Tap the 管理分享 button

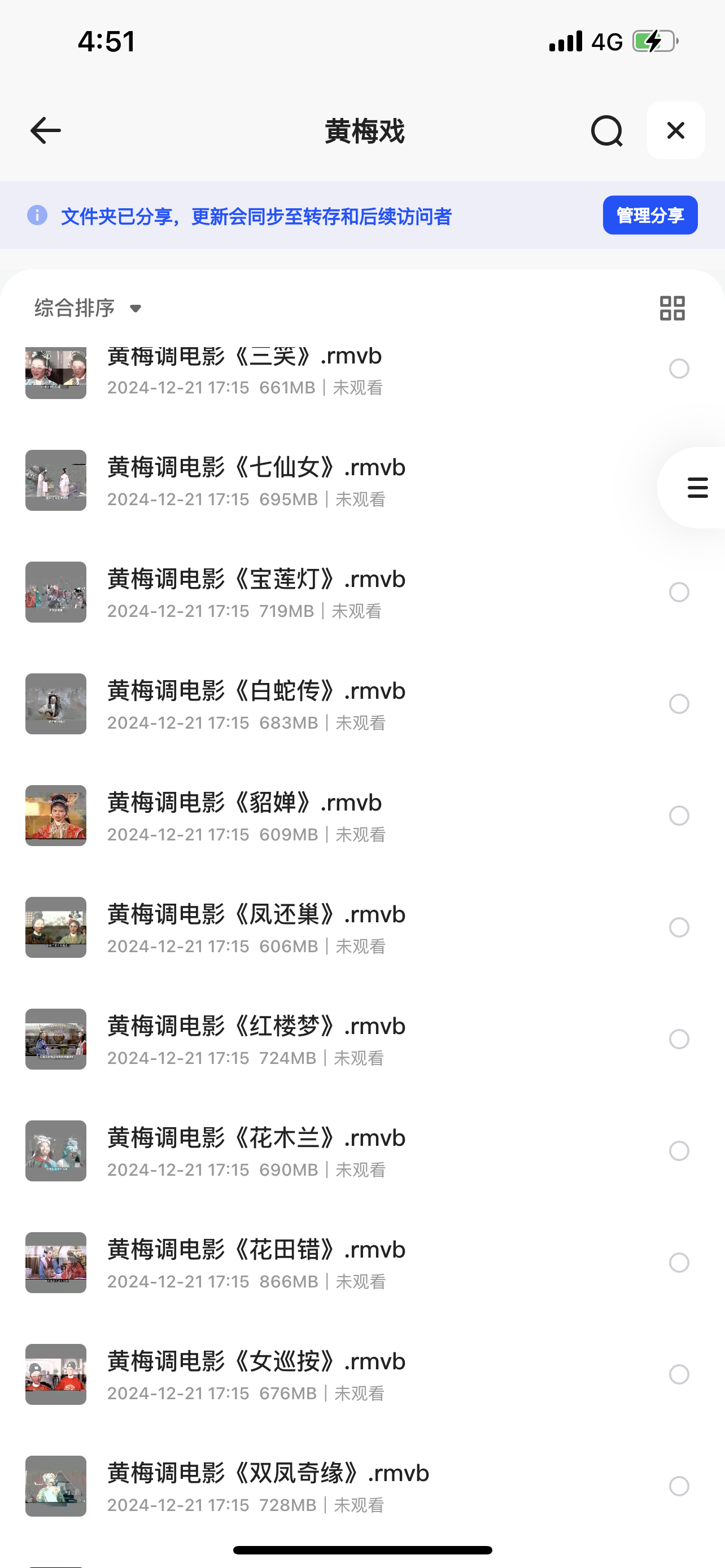pos(649,215)
